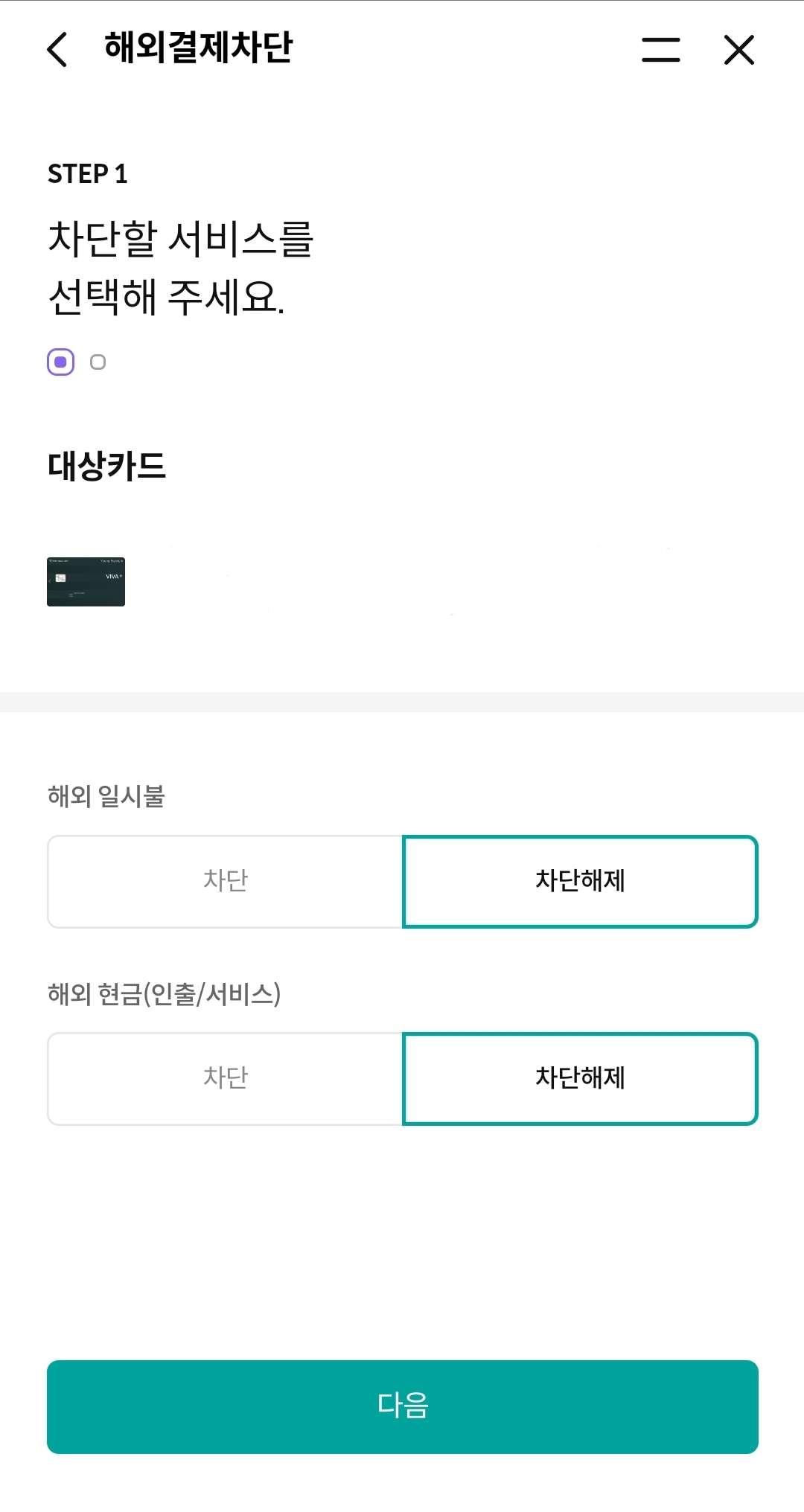Viewport: 804px width, 1512px height.
Task: Keep 차단해제 selected for 해외 일시불
Action: [581, 881]
